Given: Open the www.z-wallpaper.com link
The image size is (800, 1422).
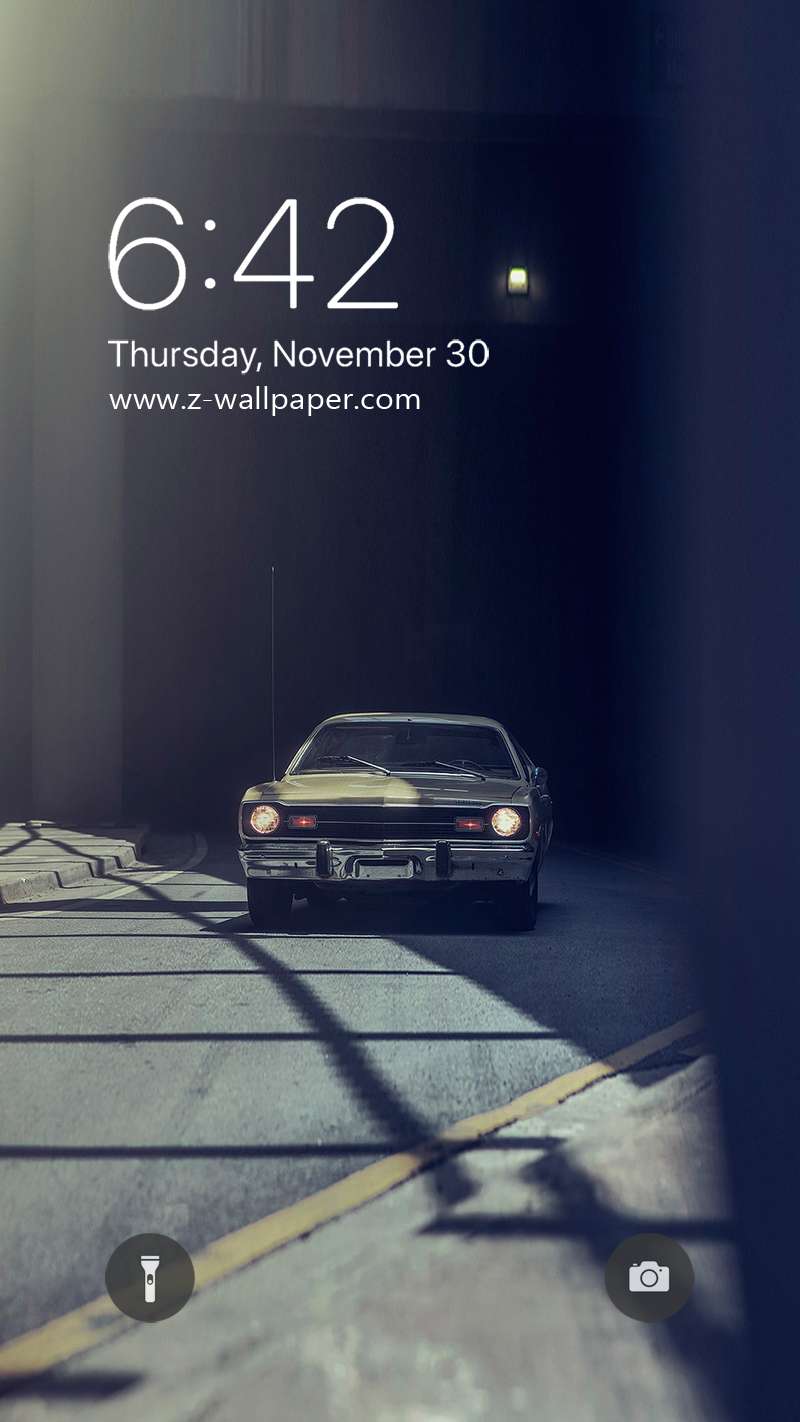Looking at the screenshot, I should click(x=265, y=399).
